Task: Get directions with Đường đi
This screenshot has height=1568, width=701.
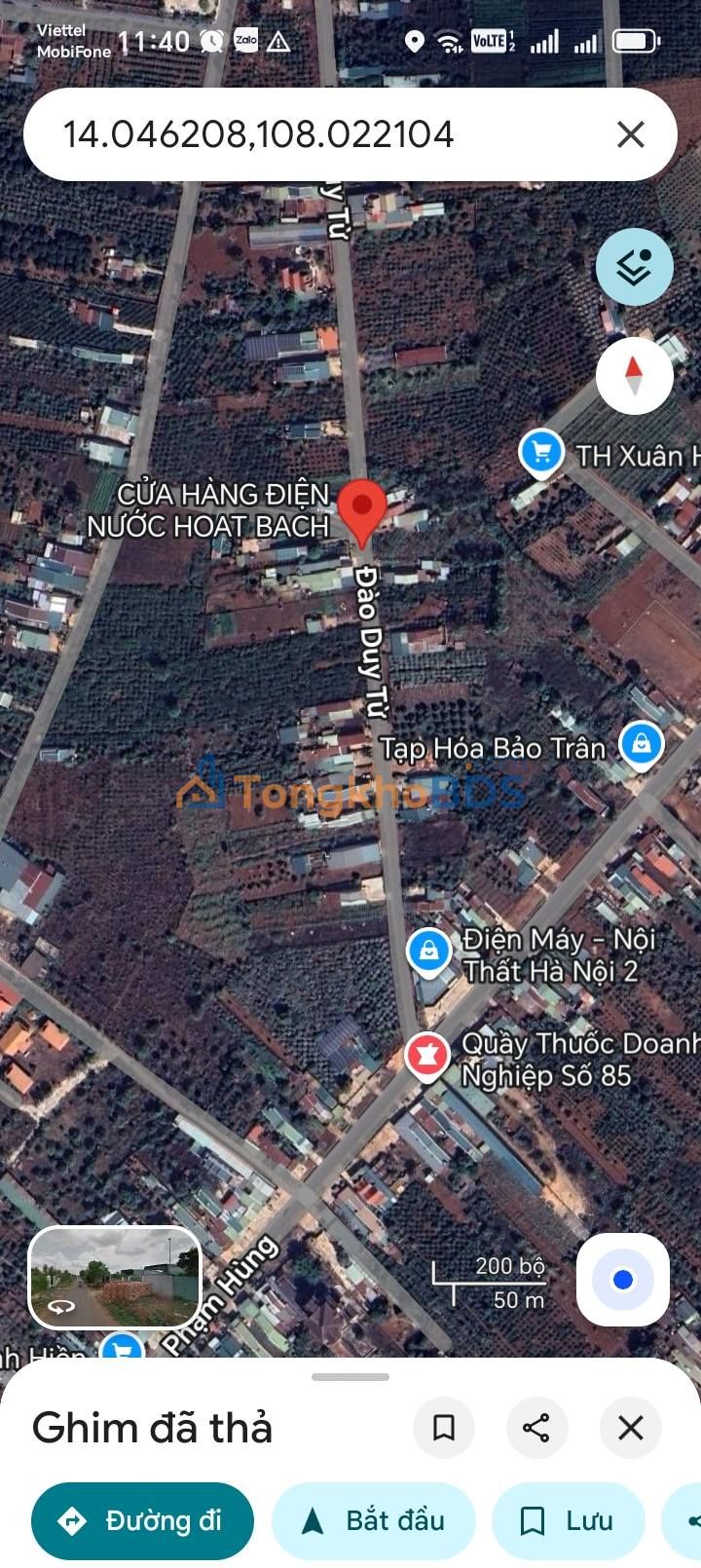Action: [x=142, y=1521]
